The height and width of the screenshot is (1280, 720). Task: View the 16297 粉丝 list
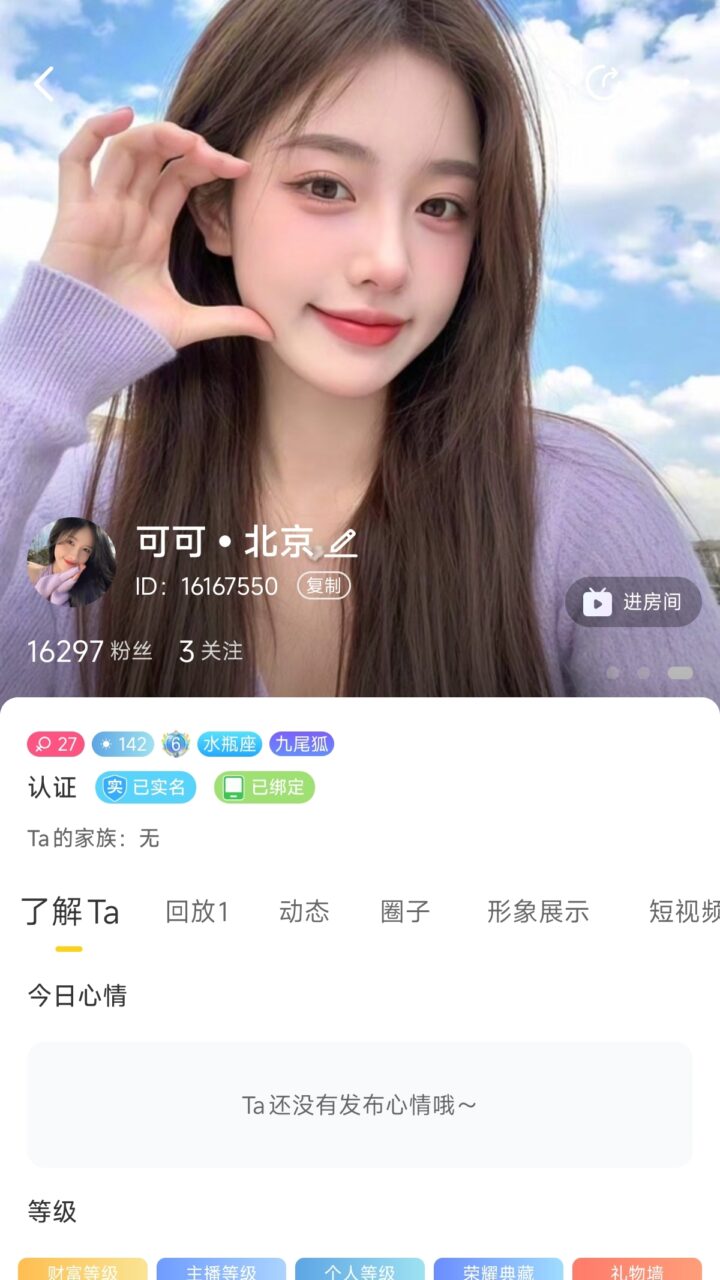pos(90,651)
